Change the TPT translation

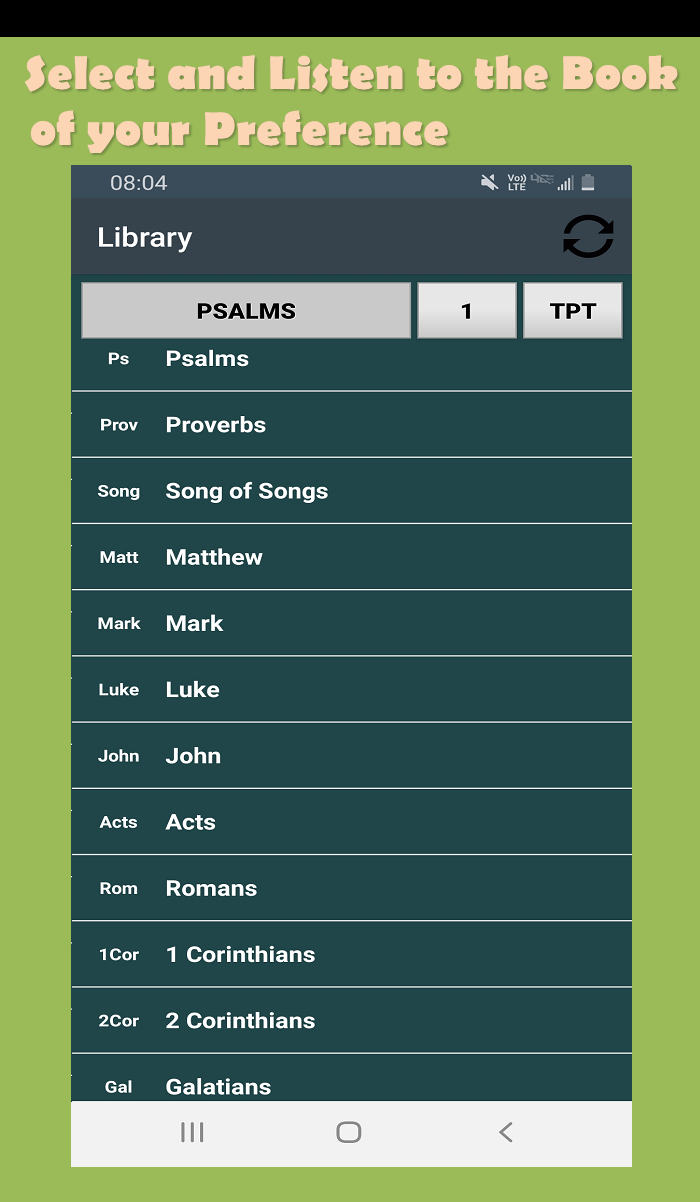(573, 311)
